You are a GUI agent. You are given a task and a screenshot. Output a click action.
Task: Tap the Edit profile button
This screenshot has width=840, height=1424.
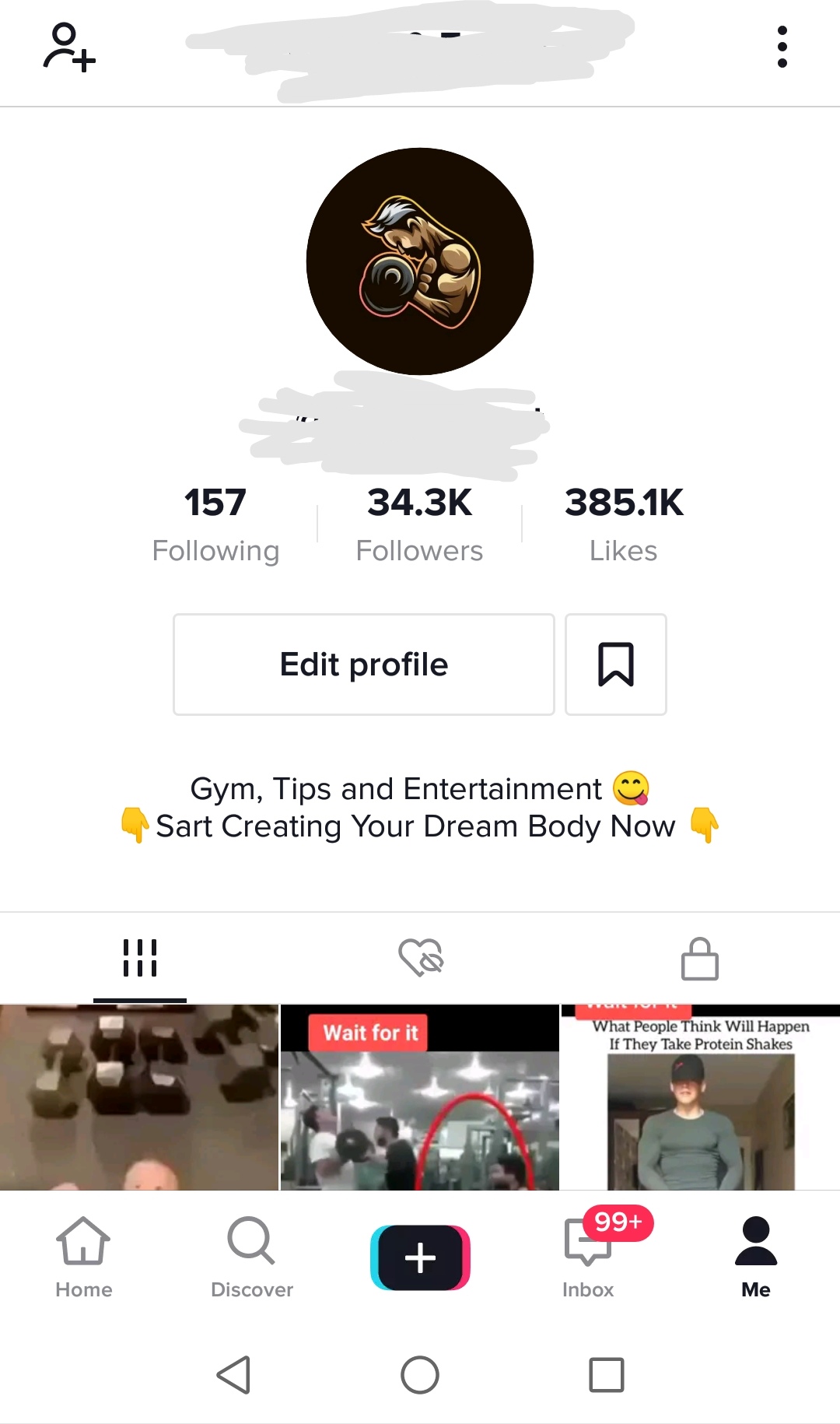[x=363, y=665]
